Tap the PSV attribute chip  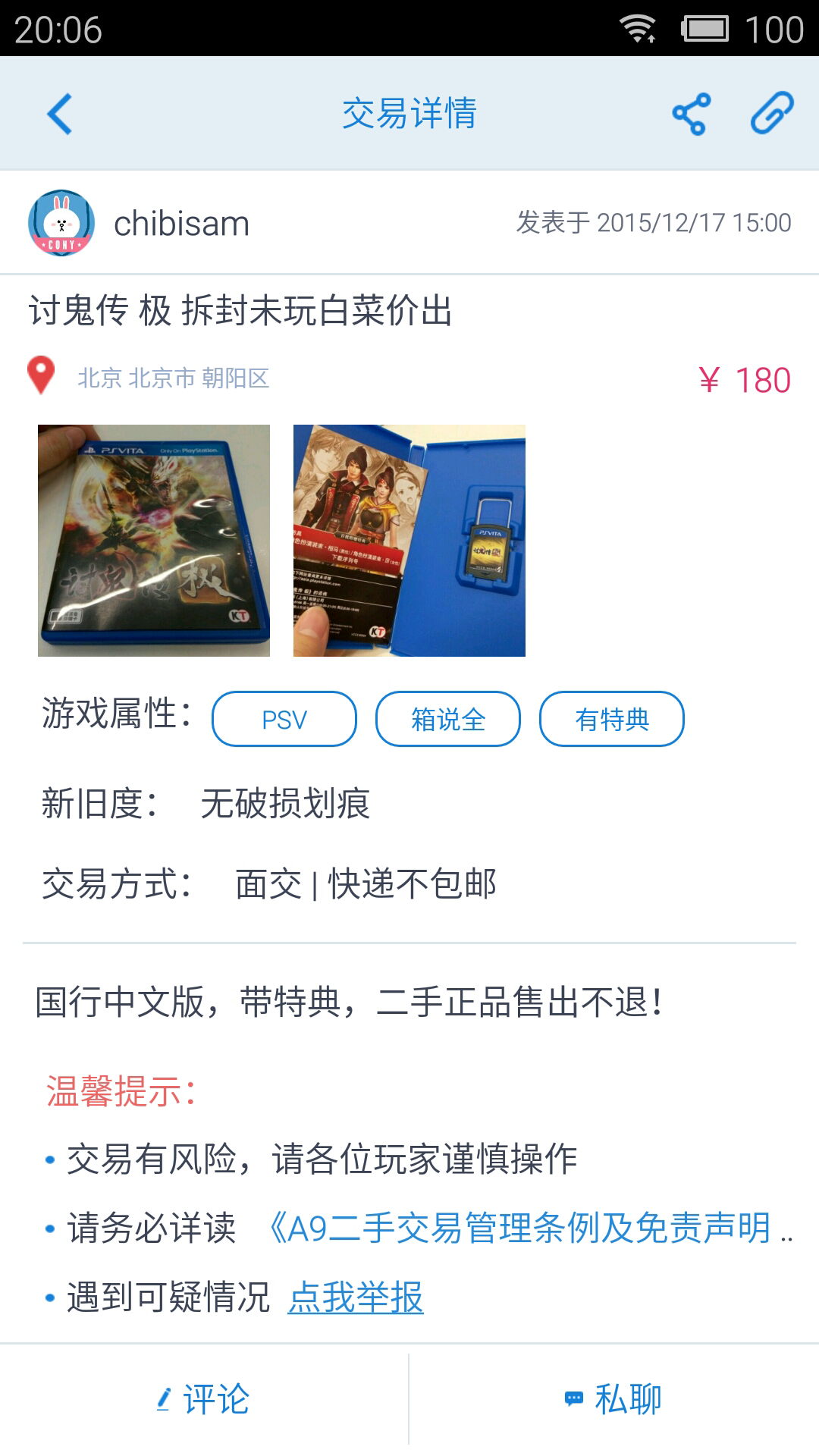284,719
